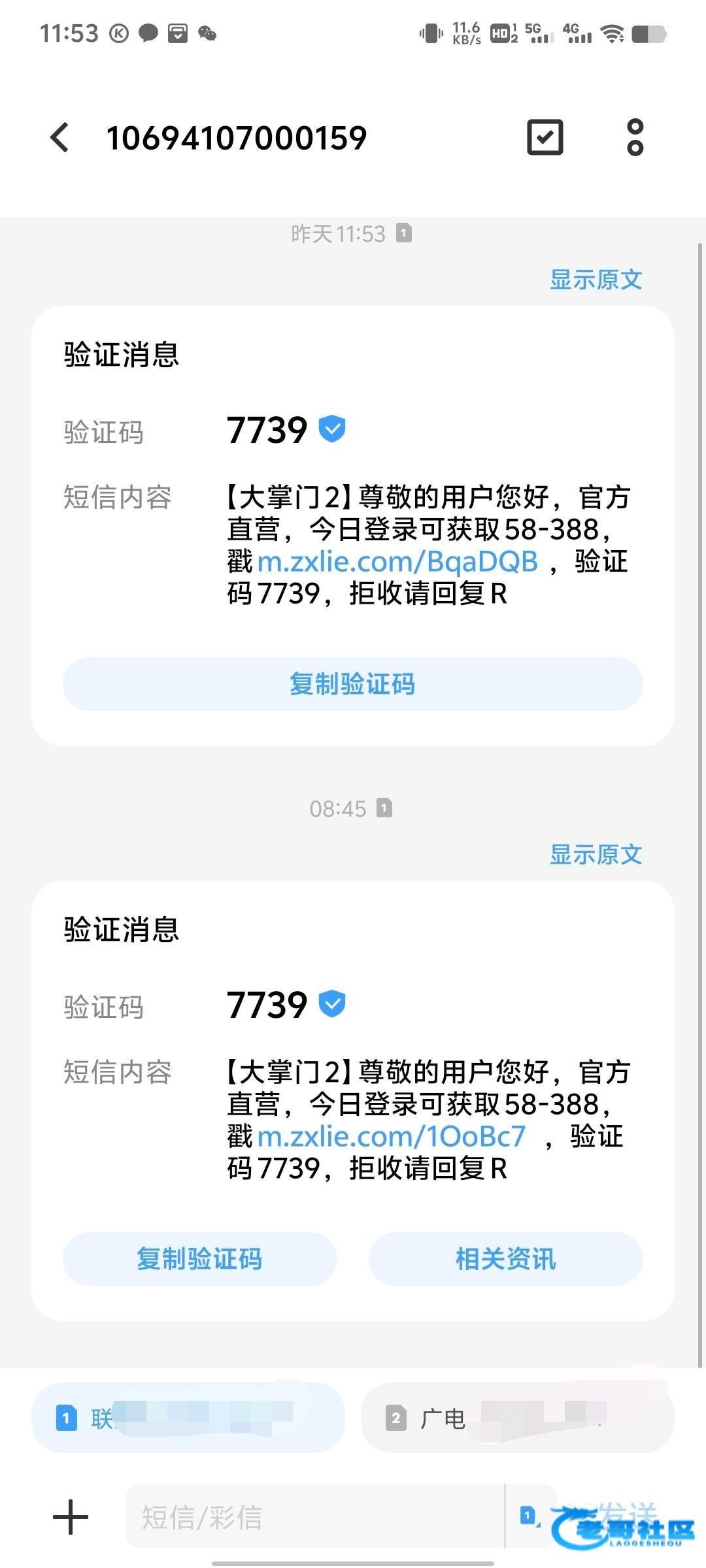Open the plus attachment menu
Viewport: 706px width, 1568px height.
tap(71, 1516)
